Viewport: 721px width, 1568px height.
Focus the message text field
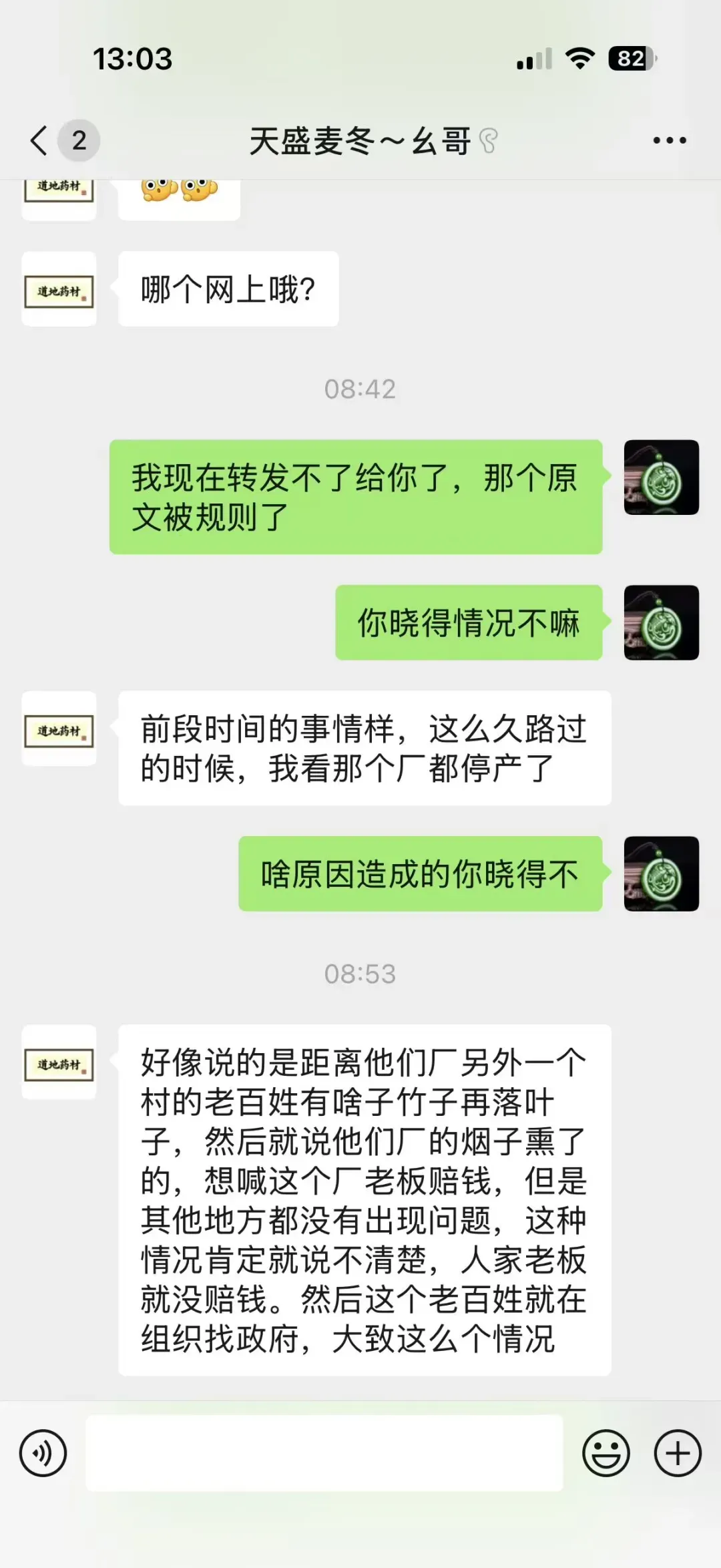click(324, 1453)
